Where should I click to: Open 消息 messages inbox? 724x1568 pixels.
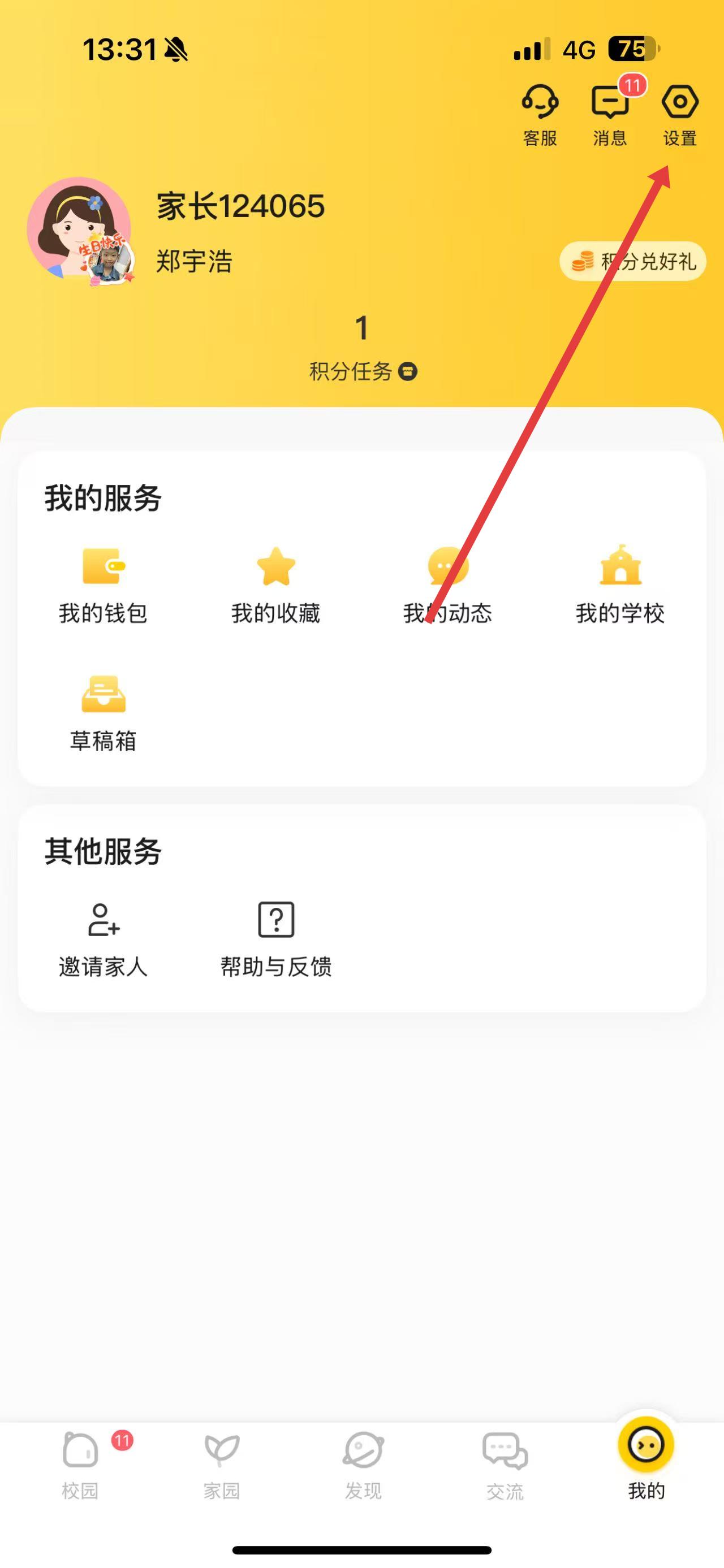coord(610,114)
